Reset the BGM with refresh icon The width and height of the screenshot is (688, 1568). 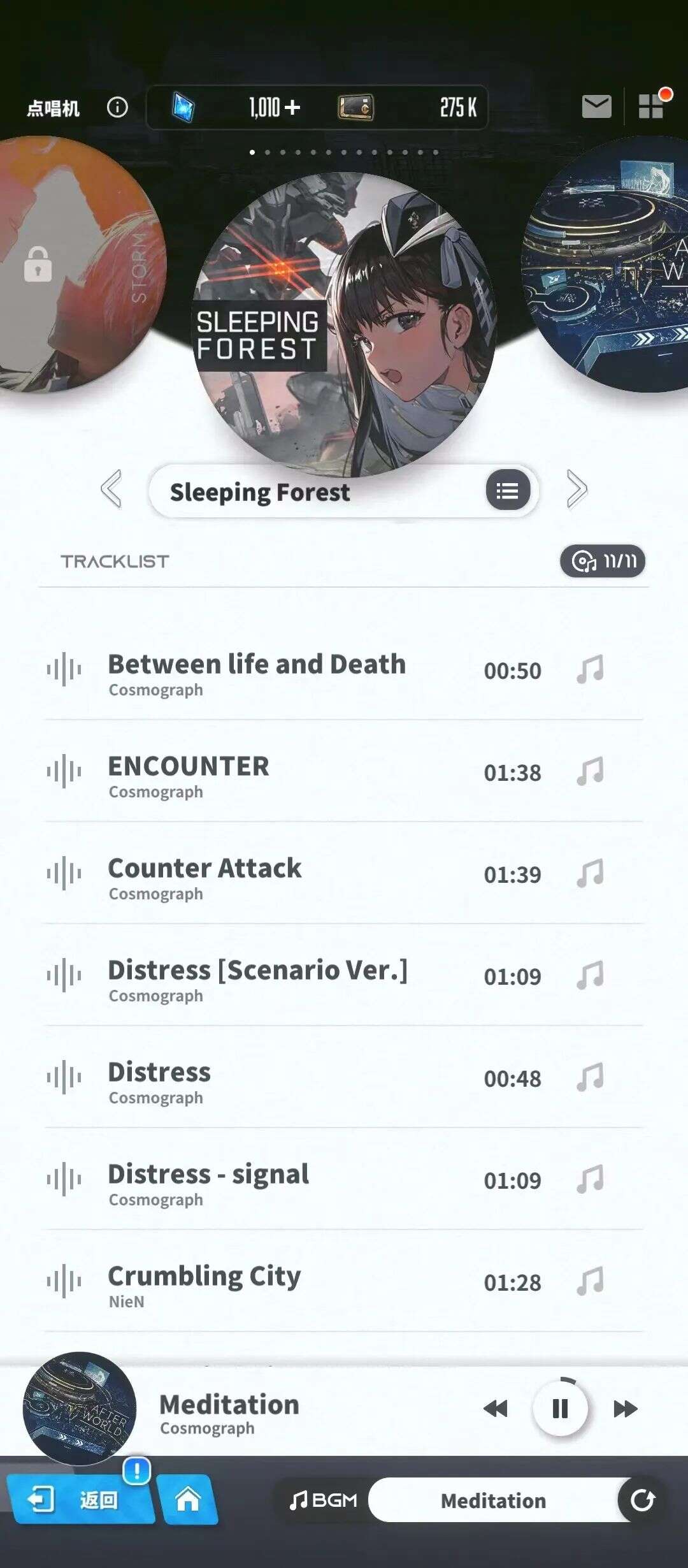[642, 1500]
